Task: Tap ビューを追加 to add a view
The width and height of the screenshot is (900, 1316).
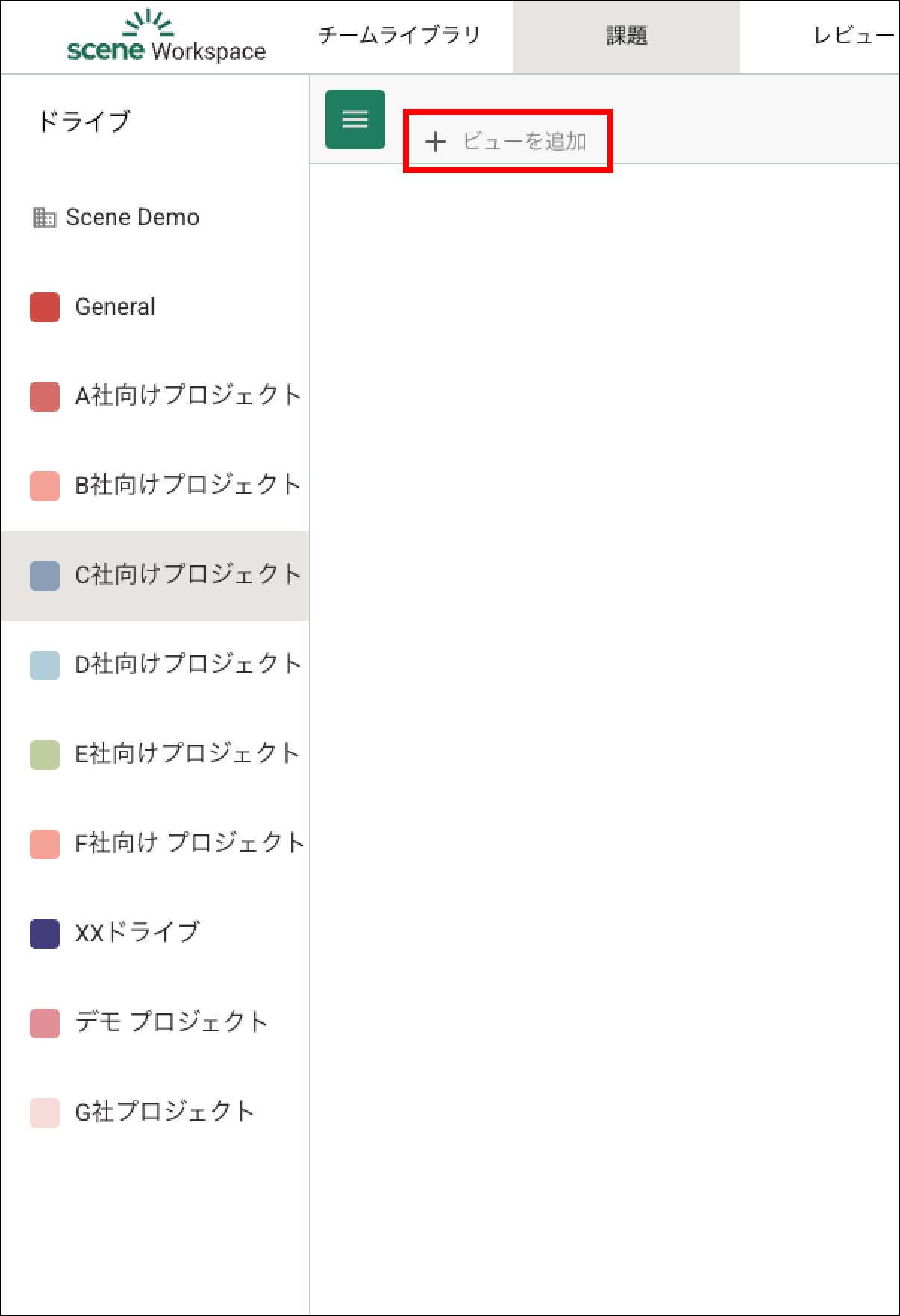Action: [x=507, y=141]
